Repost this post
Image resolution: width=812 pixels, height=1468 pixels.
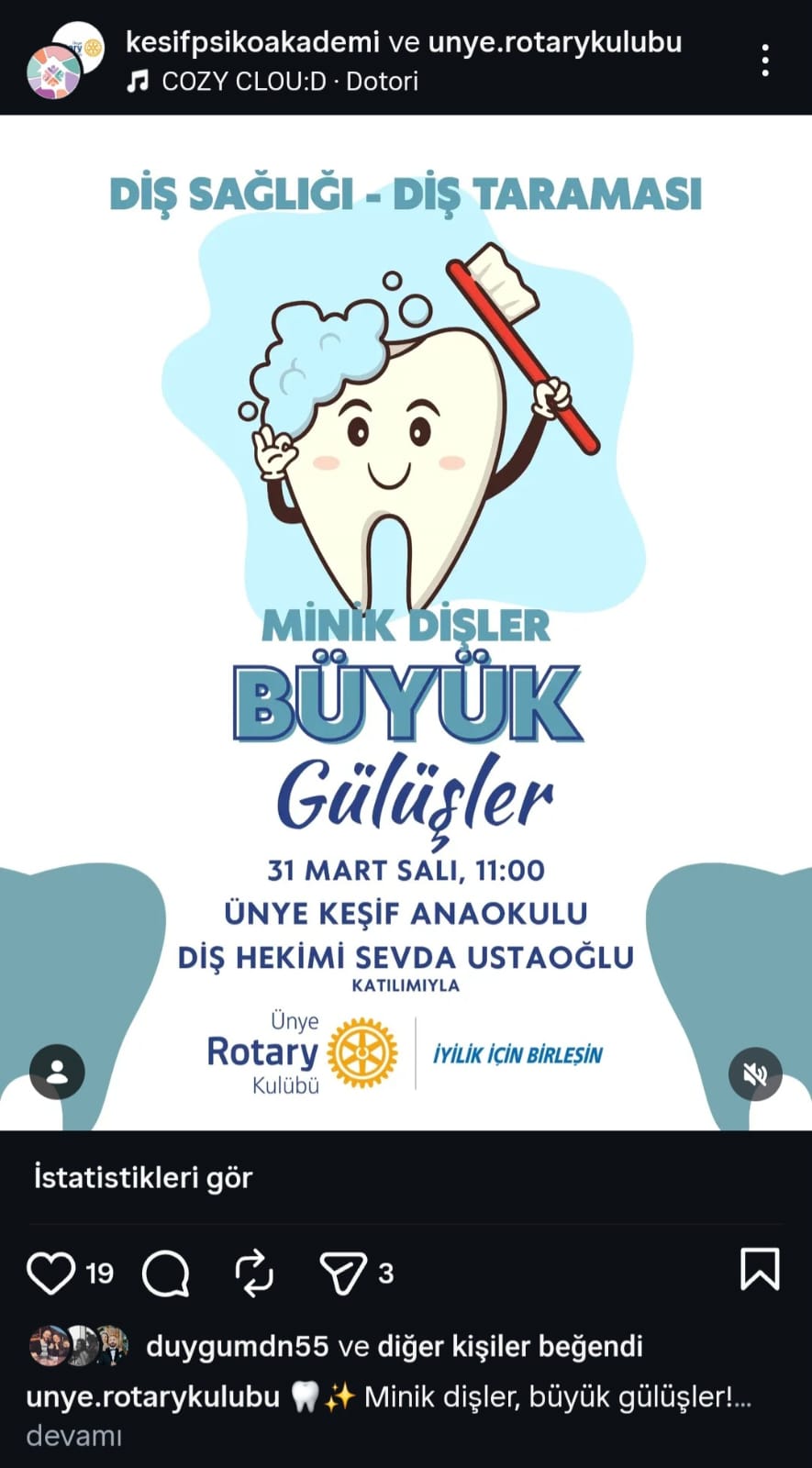click(254, 1273)
